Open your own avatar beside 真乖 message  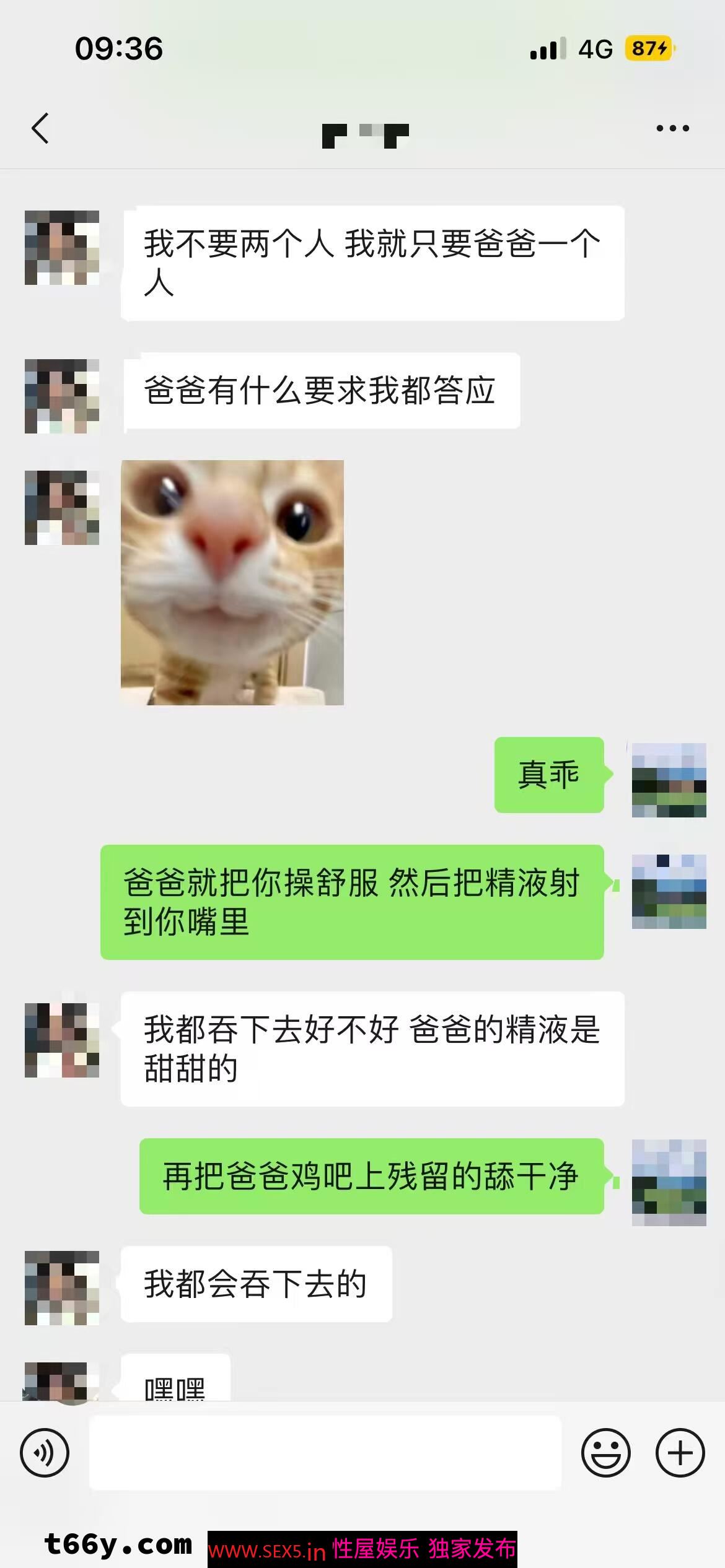(x=669, y=780)
